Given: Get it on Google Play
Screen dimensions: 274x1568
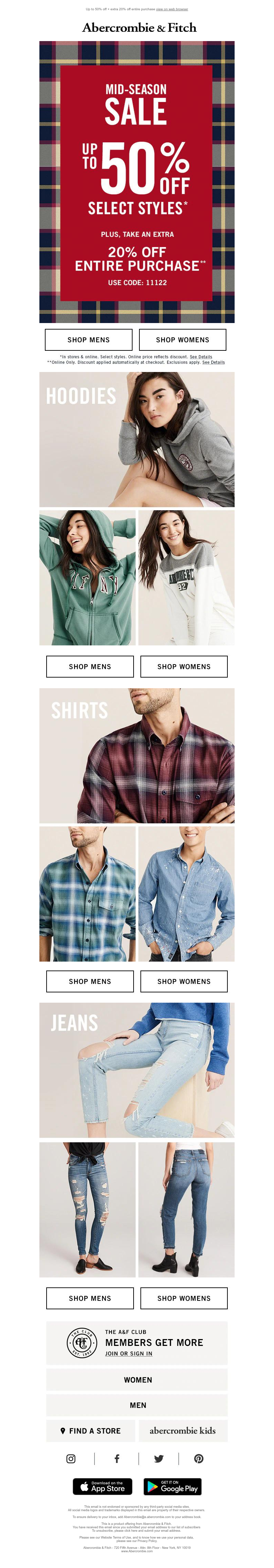Looking at the screenshot, I should pyautogui.click(x=172, y=1487).
